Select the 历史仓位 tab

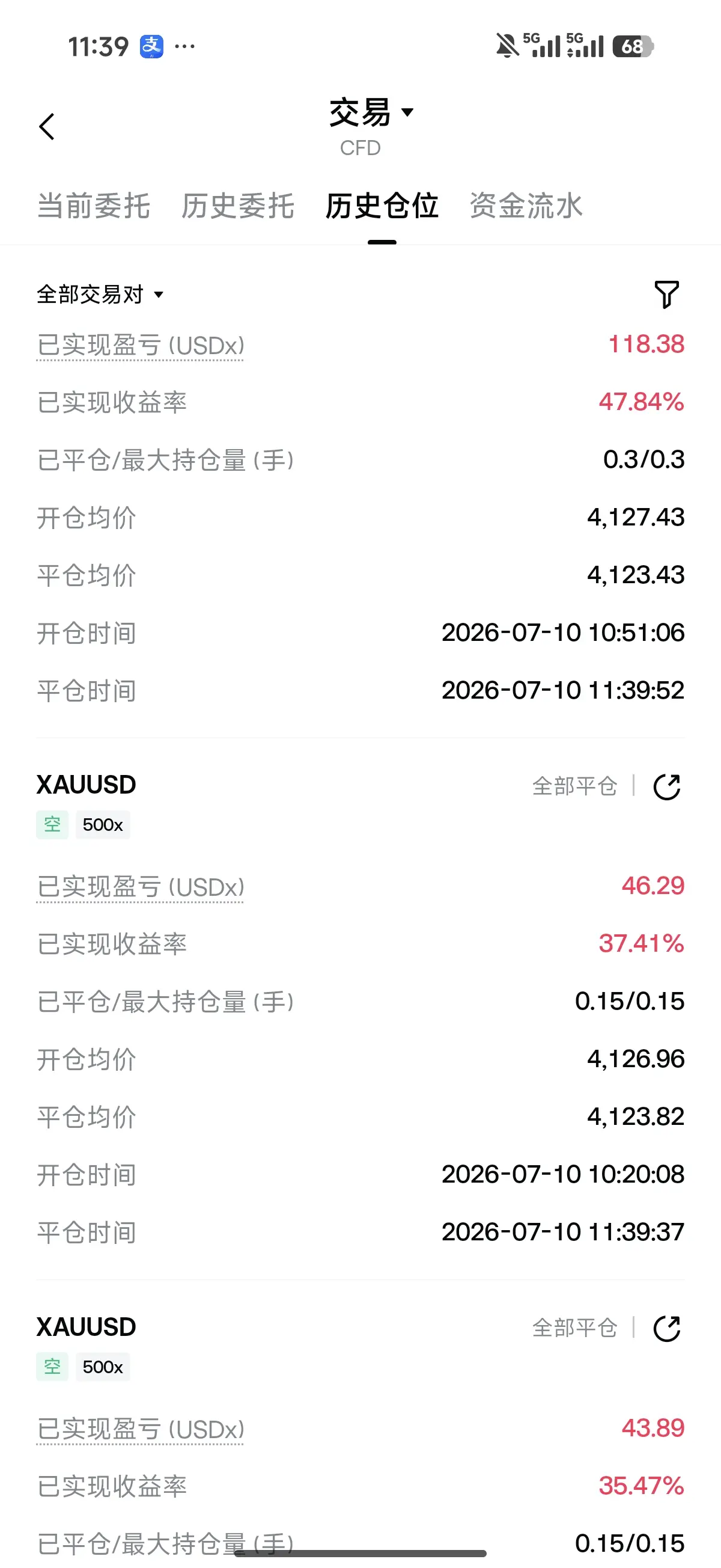tap(382, 206)
